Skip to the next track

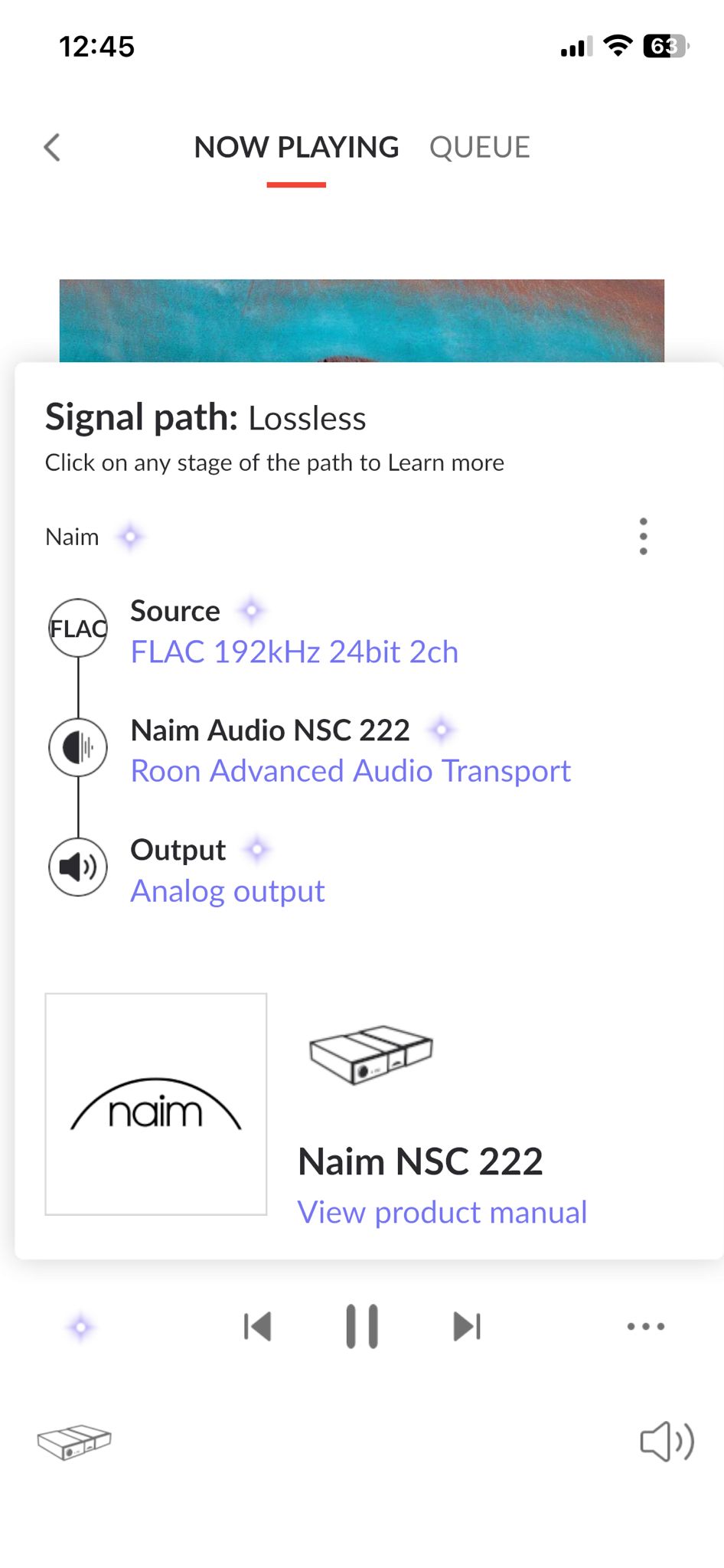coord(466,1326)
